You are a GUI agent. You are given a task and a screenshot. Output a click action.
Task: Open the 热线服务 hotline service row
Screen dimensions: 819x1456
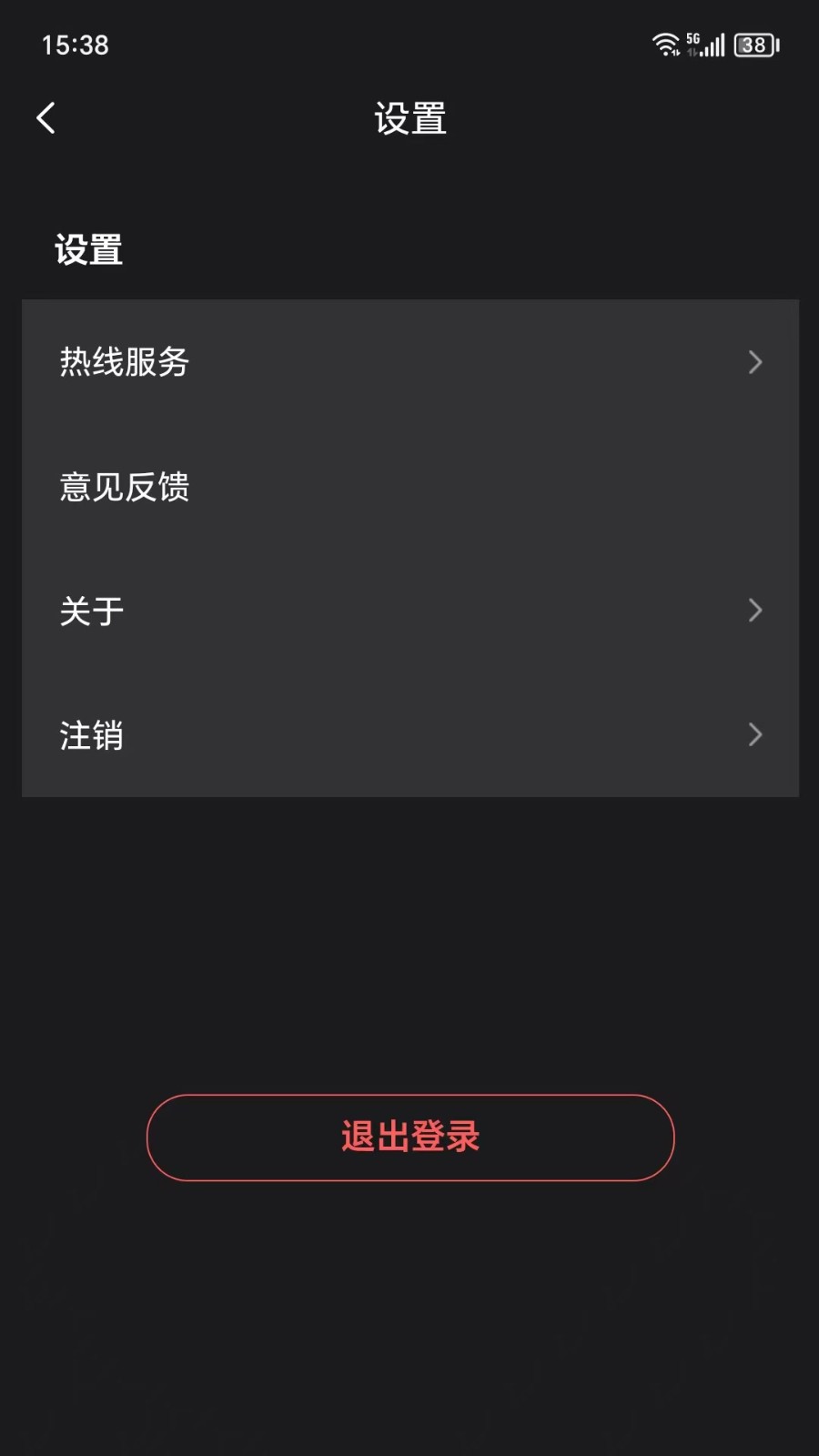point(410,362)
